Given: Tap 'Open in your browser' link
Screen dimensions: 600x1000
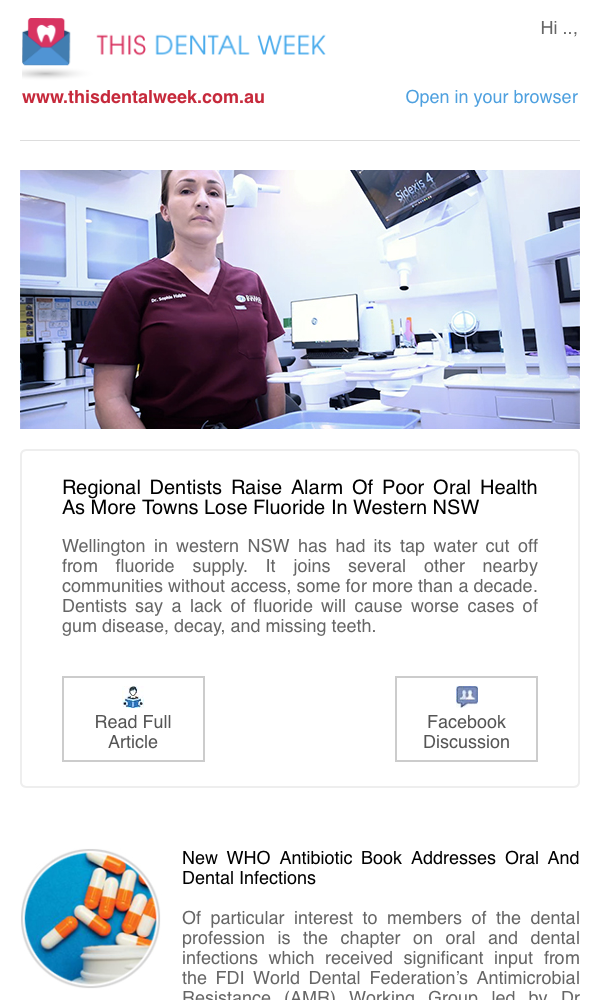Looking at the screenshot, I should [491, 97].
